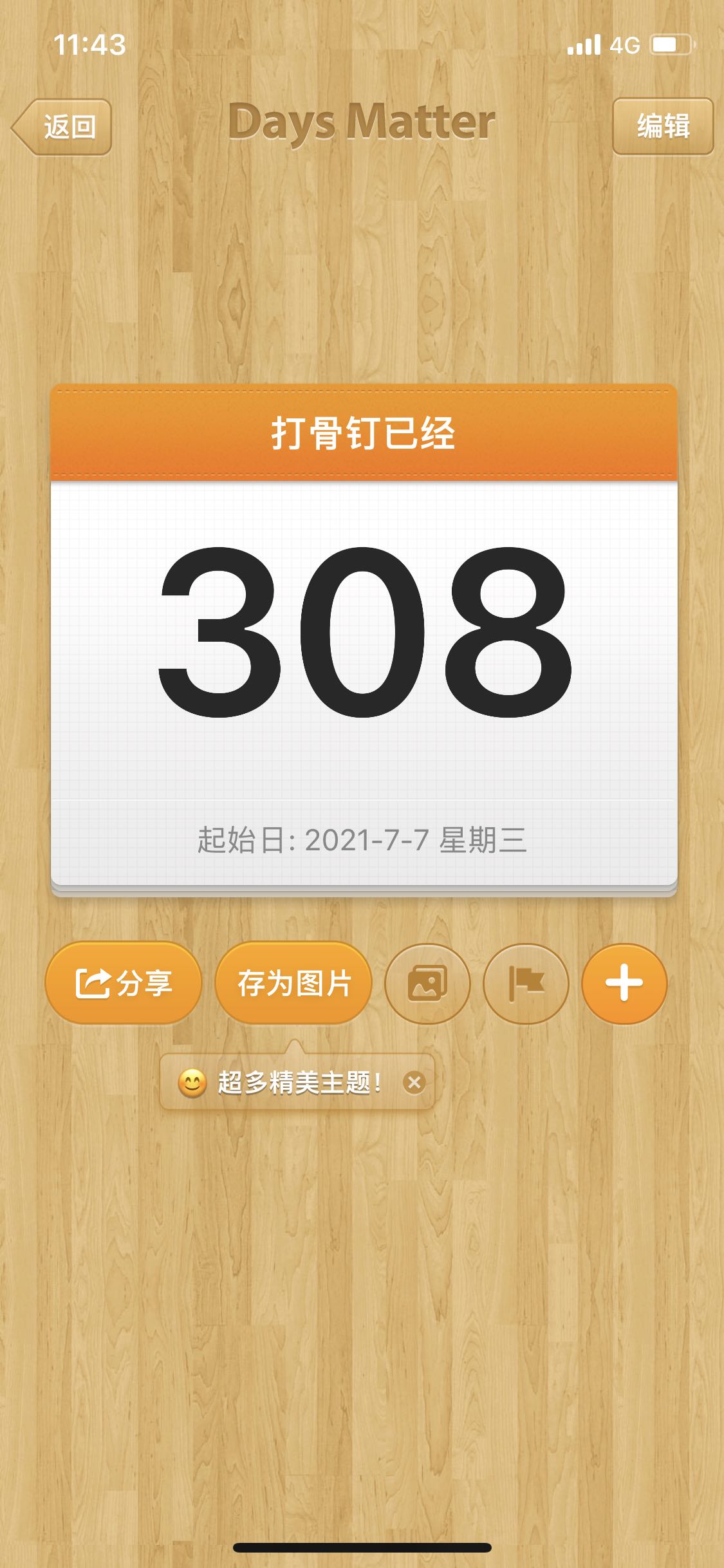Viewport: 724px width, 1568px height.
Task: Dismiss the 超多精美主题 tooltip
Action: pyautogui.click(x=414, y=1083)
